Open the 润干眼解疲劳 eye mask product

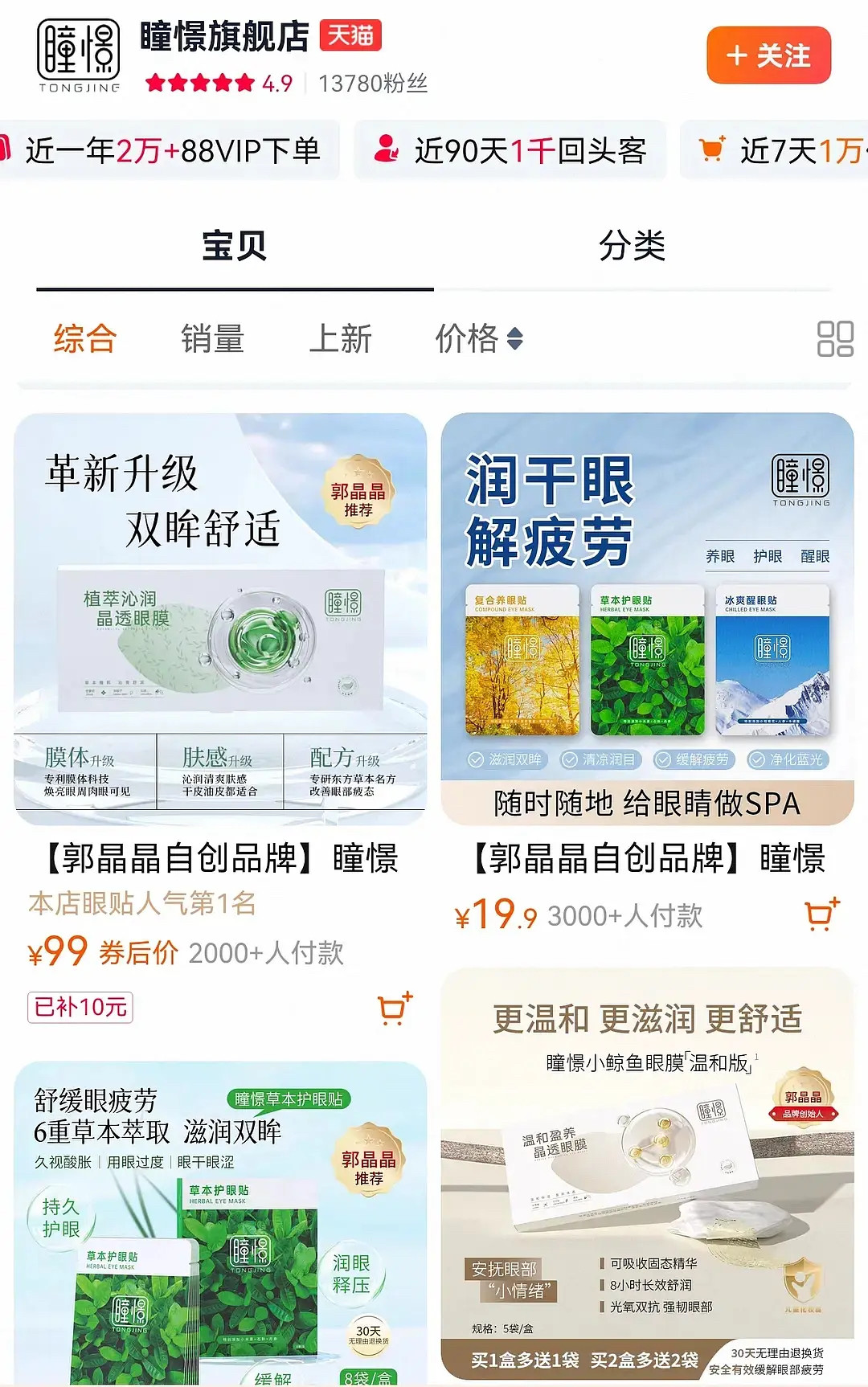pyautogui.click(x=647, y=619)
